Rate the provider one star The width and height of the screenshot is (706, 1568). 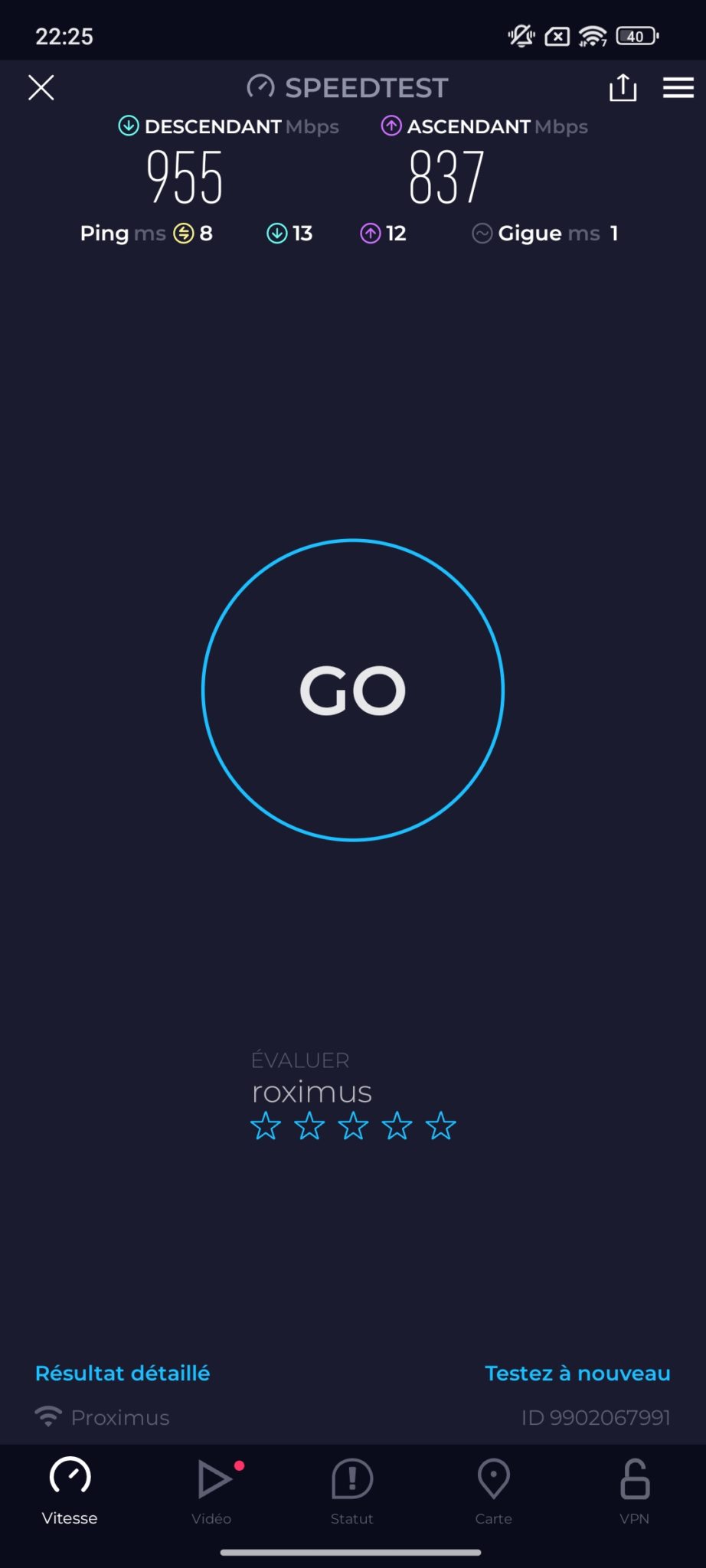266,1126
